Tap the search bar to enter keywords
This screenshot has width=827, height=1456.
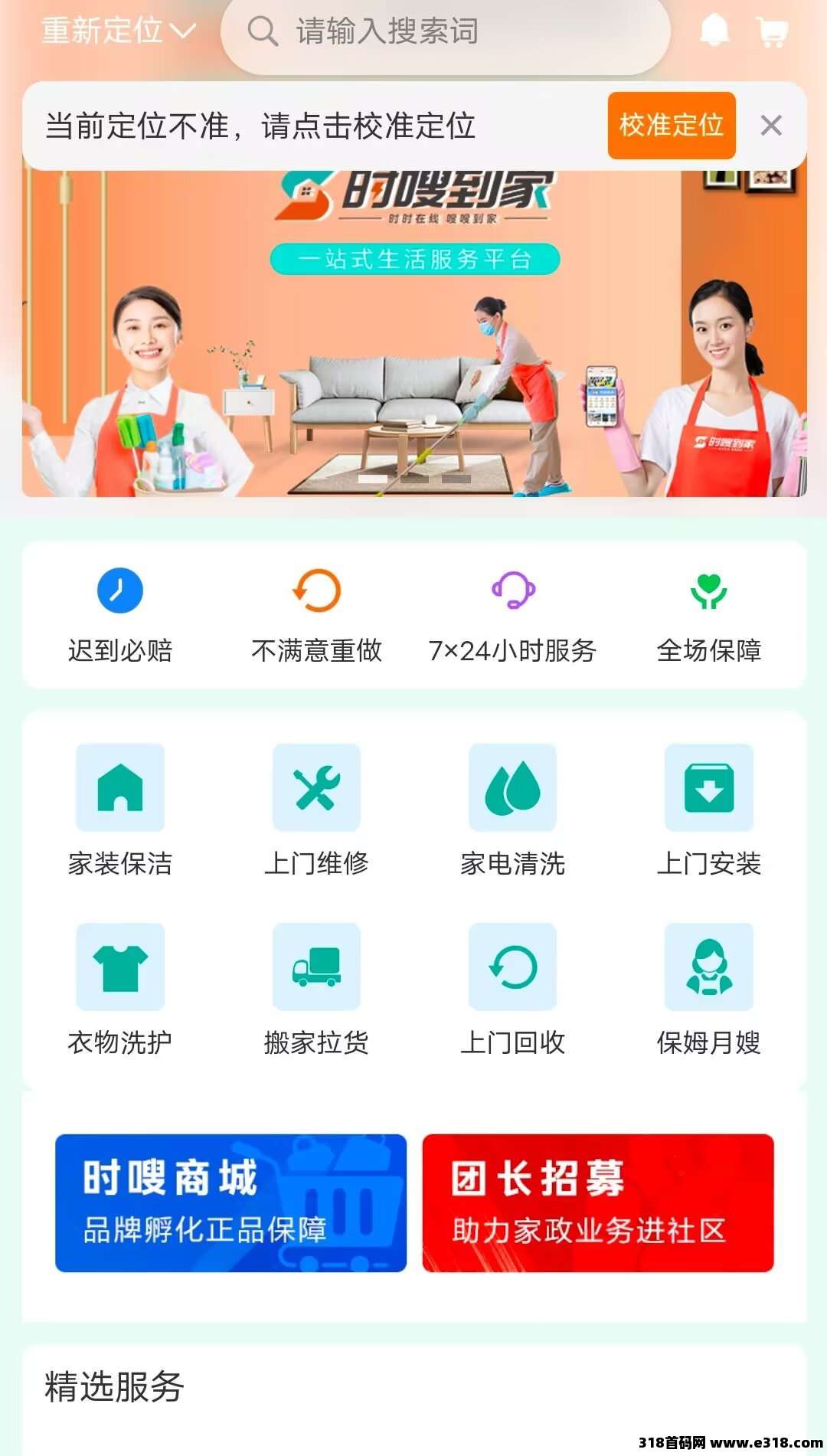444,32
